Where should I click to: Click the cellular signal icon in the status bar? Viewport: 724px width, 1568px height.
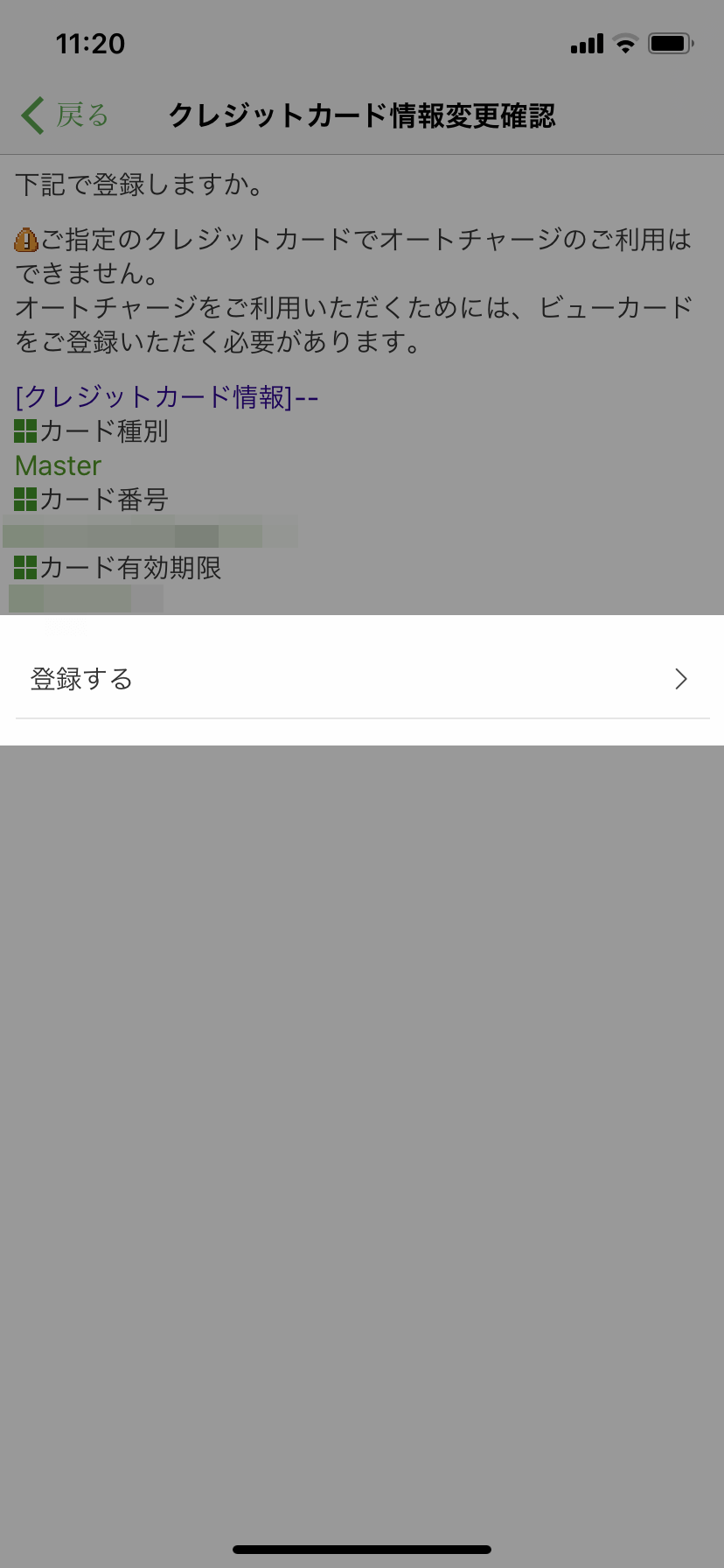(585, 42)
